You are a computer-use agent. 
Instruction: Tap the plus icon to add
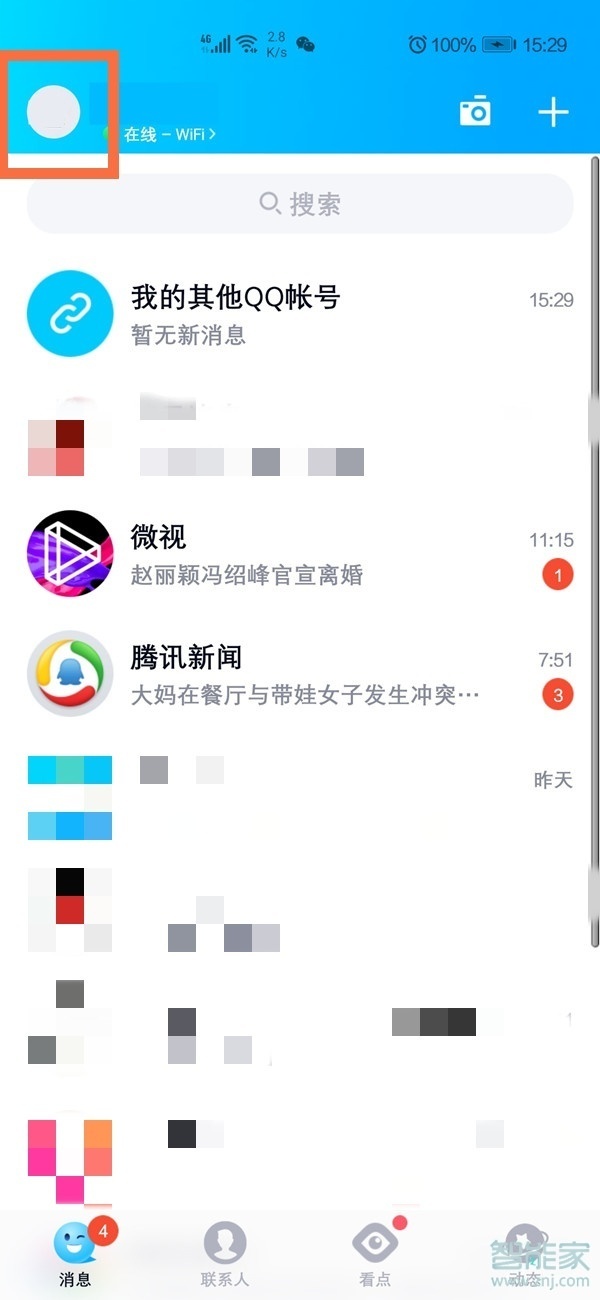553,111
